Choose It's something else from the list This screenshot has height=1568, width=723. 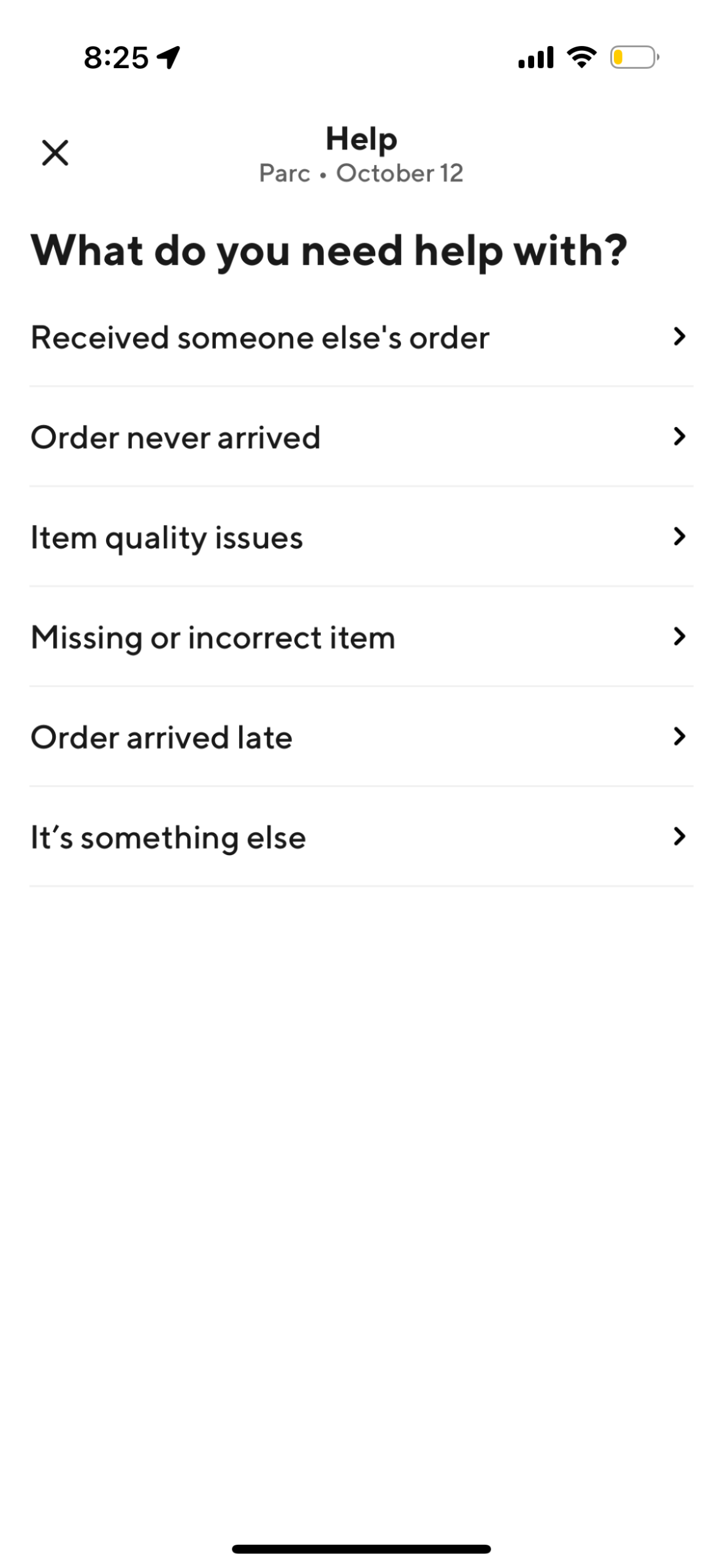167,837
